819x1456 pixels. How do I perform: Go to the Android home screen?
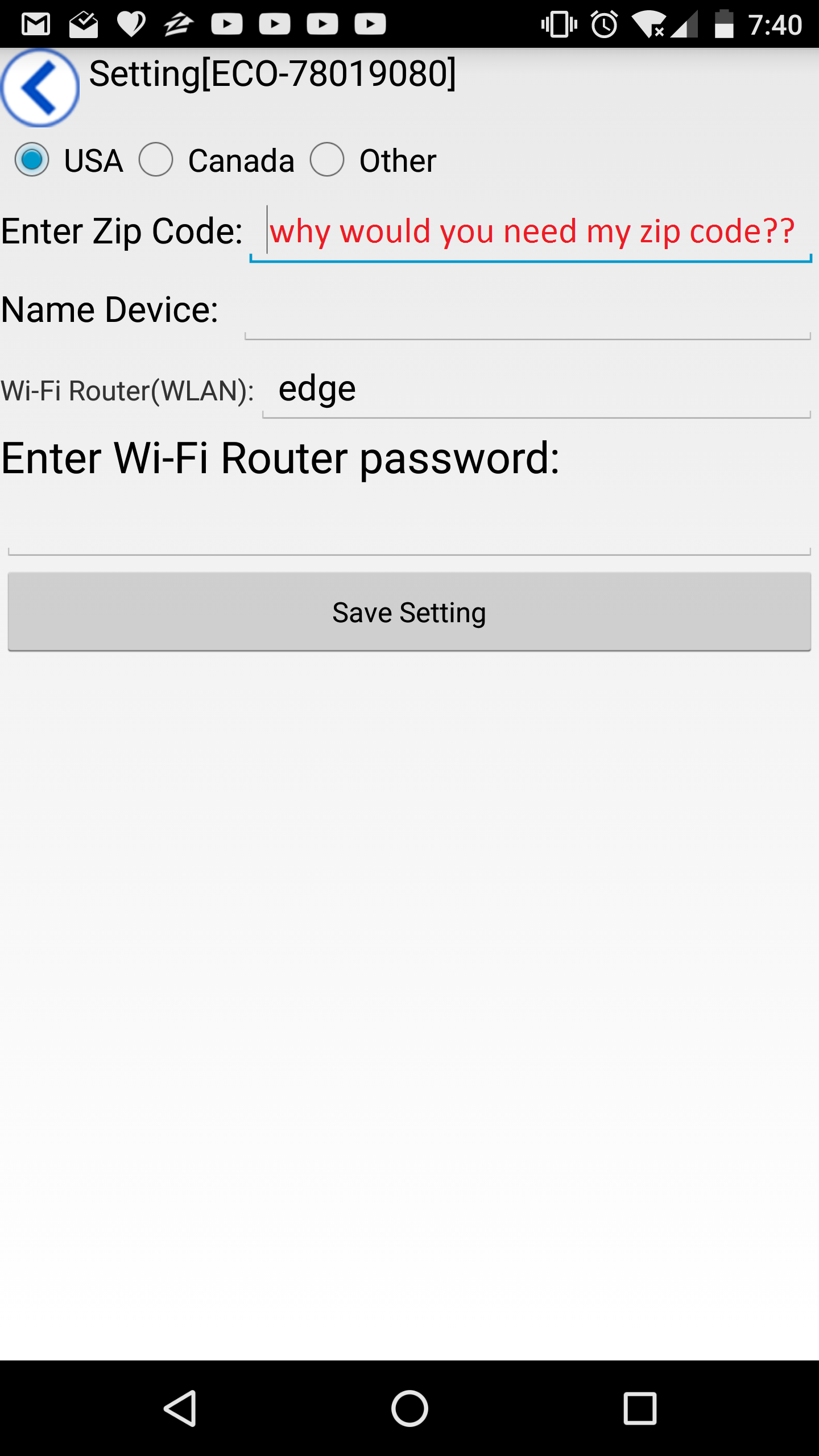pos(409,1409)
